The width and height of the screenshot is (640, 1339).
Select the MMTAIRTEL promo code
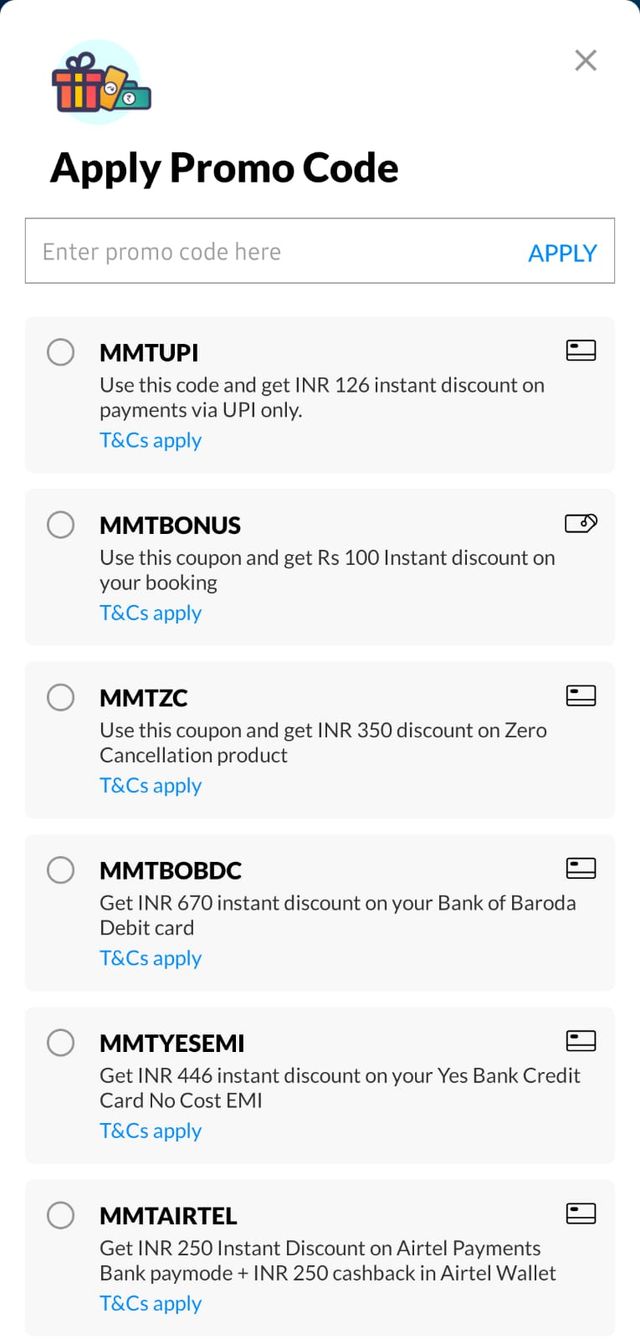point(61,1215)
